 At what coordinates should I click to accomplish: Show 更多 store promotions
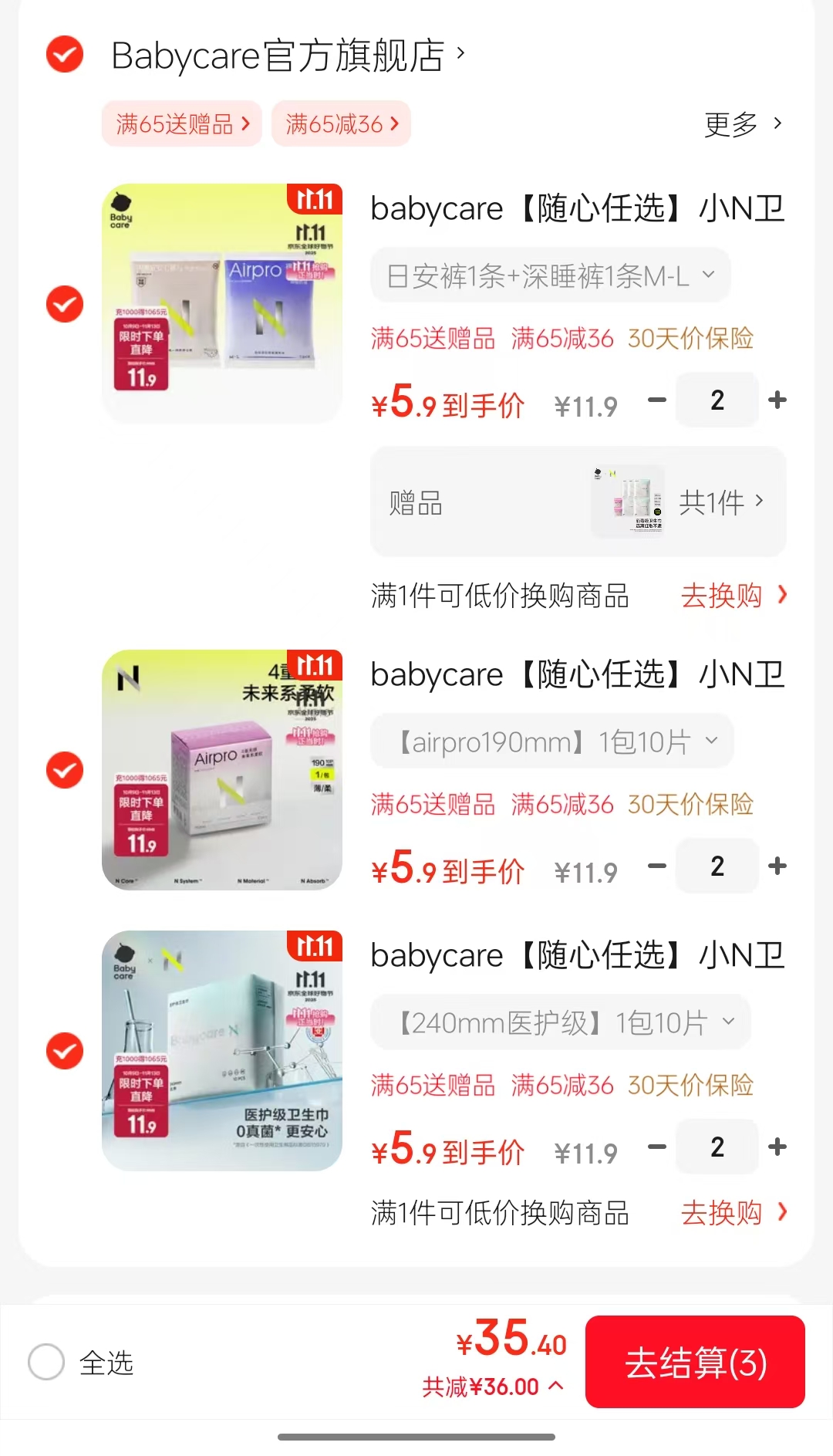point(742,123)
